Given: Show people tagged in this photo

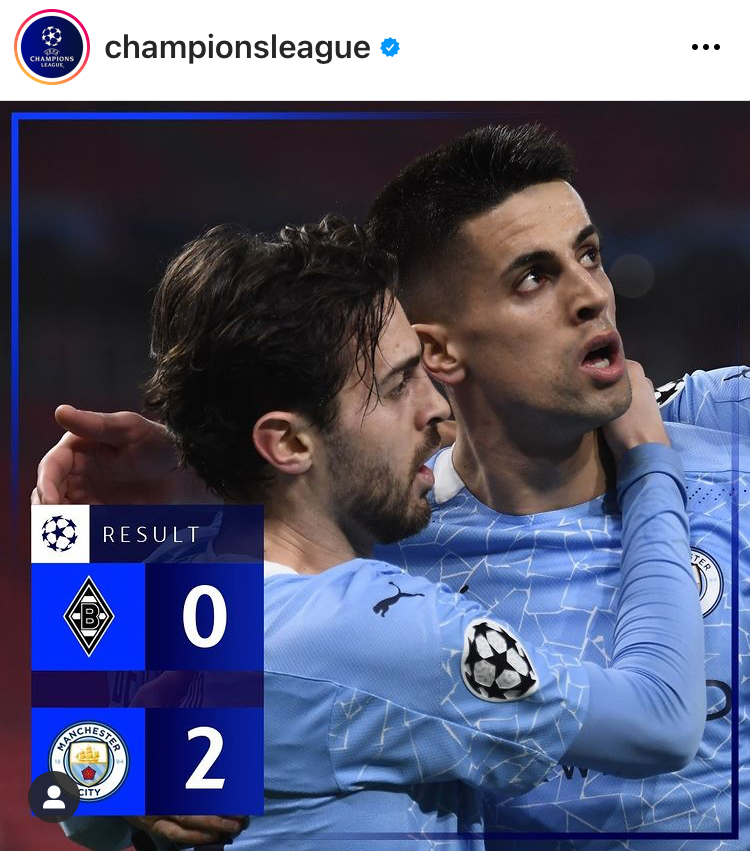Looking at the screenshot, I should (54, 797).
